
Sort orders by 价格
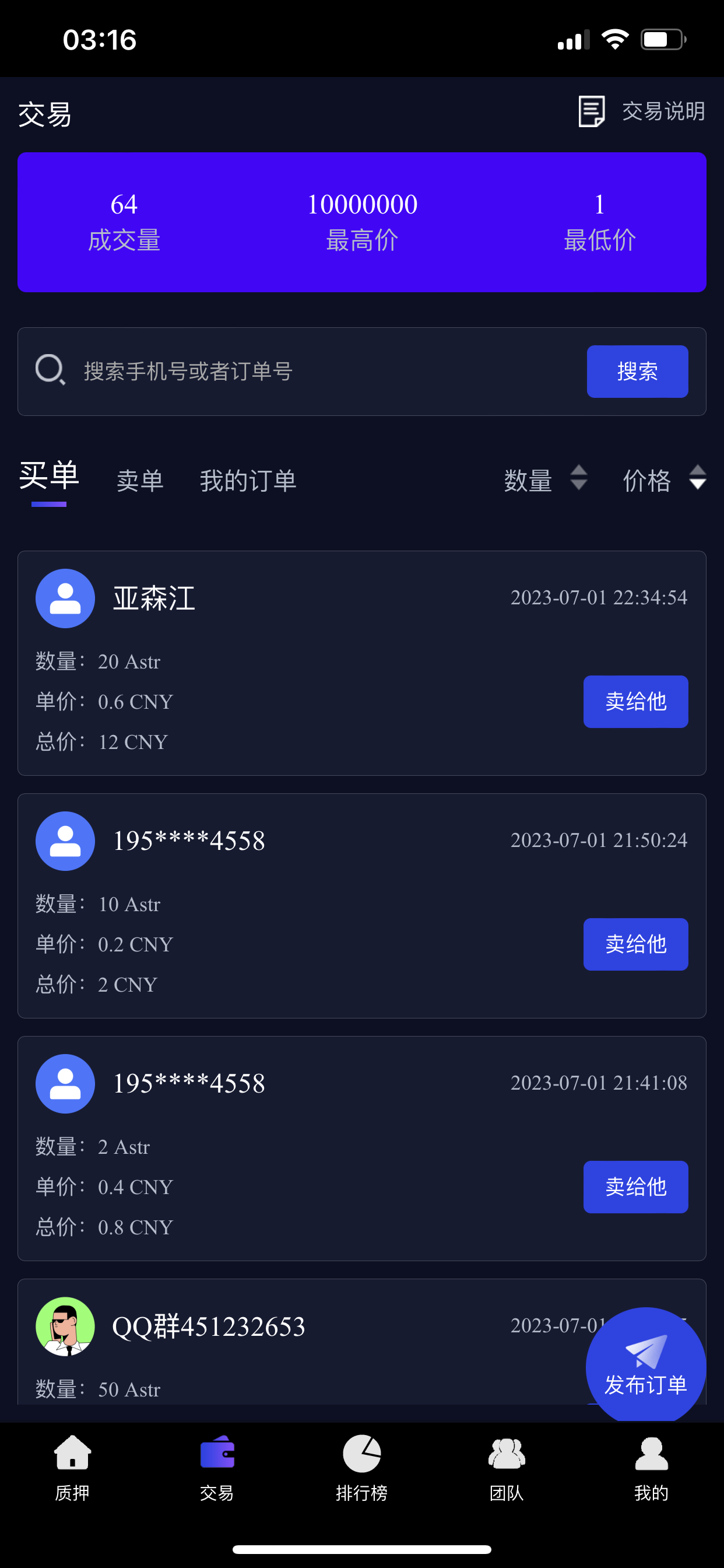coord(663,480)
